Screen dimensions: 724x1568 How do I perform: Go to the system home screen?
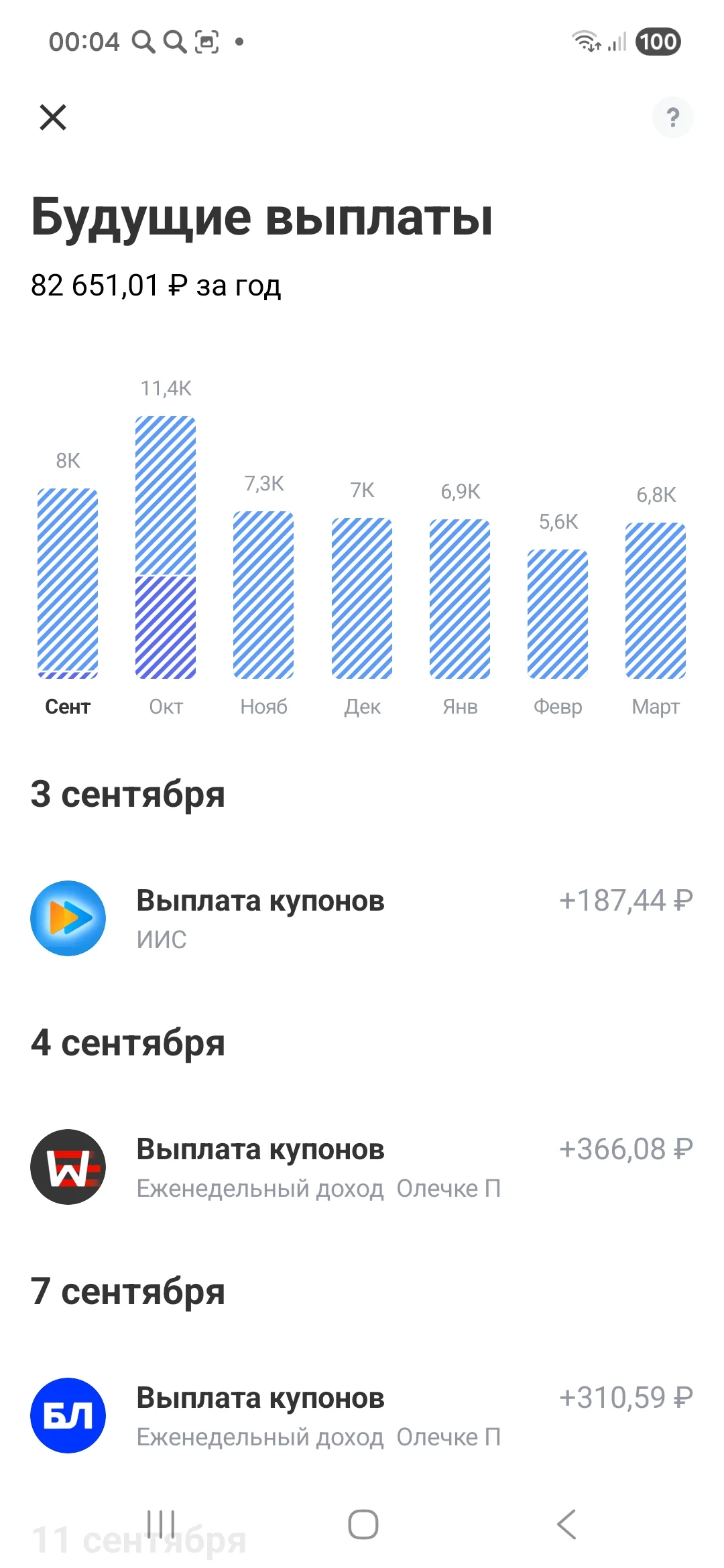[363, 1524]
